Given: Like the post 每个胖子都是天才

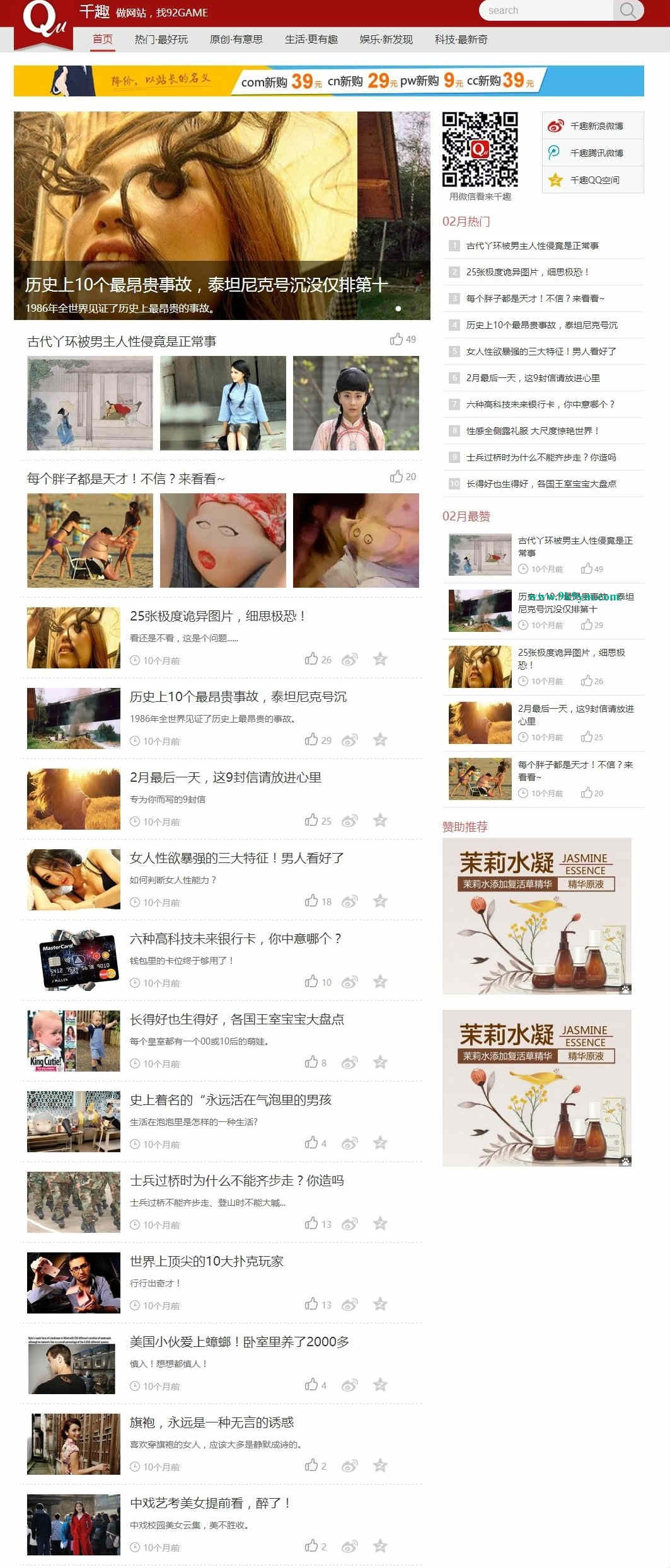Looking at the screenshot, I should 396,476.
